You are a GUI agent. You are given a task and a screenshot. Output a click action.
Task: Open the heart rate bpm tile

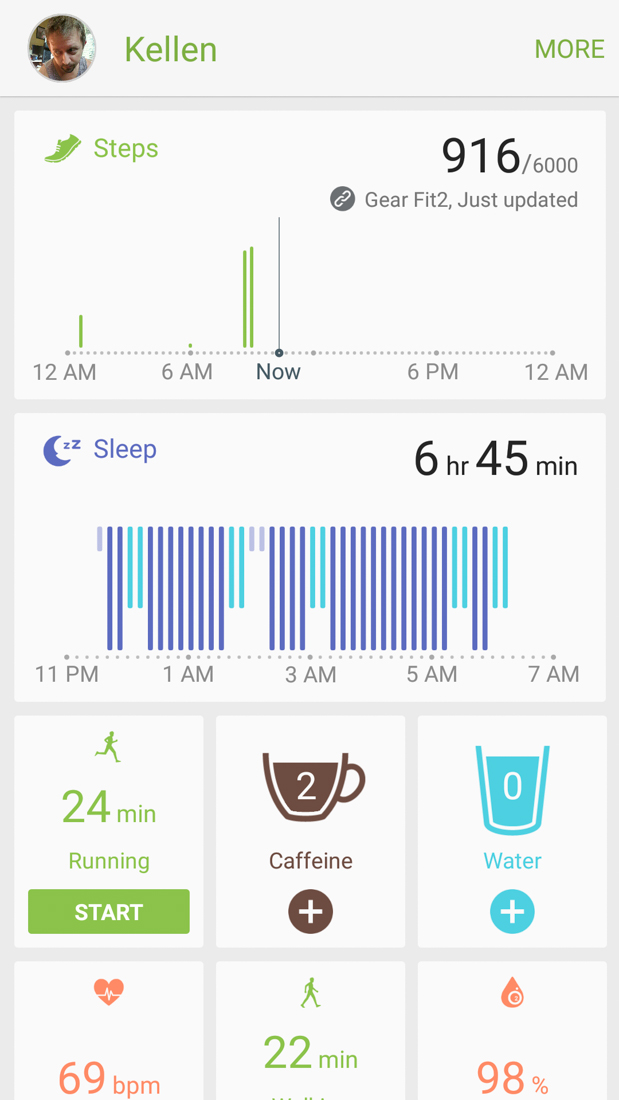(x=108, y=1035)
